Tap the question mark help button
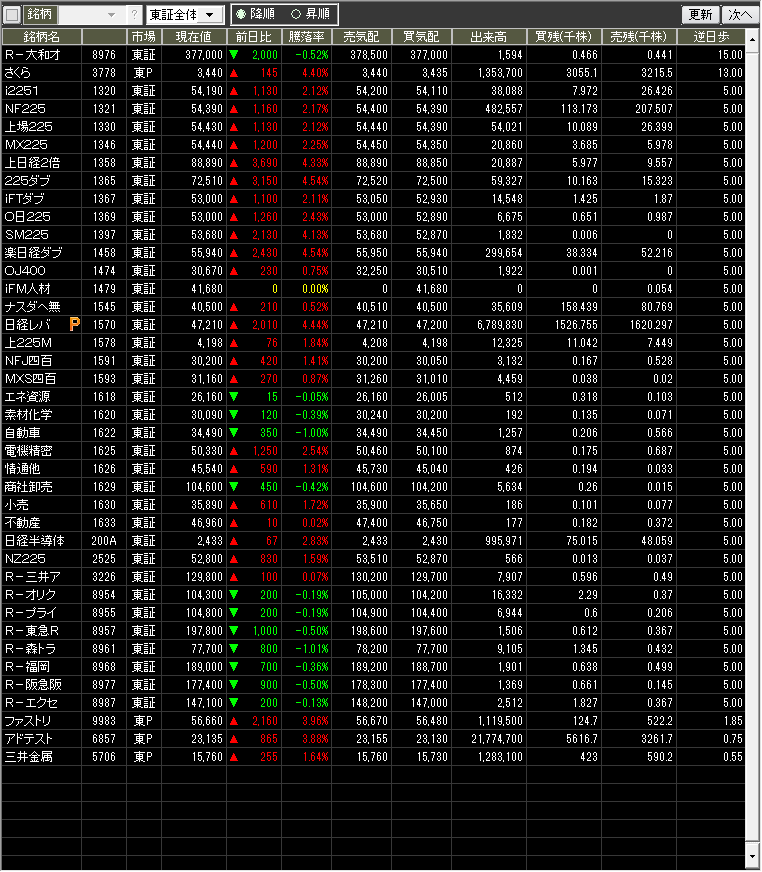Image resolution: width=762 pixels, height=872 pixels. pyautogui.click(x=135, y=15)
